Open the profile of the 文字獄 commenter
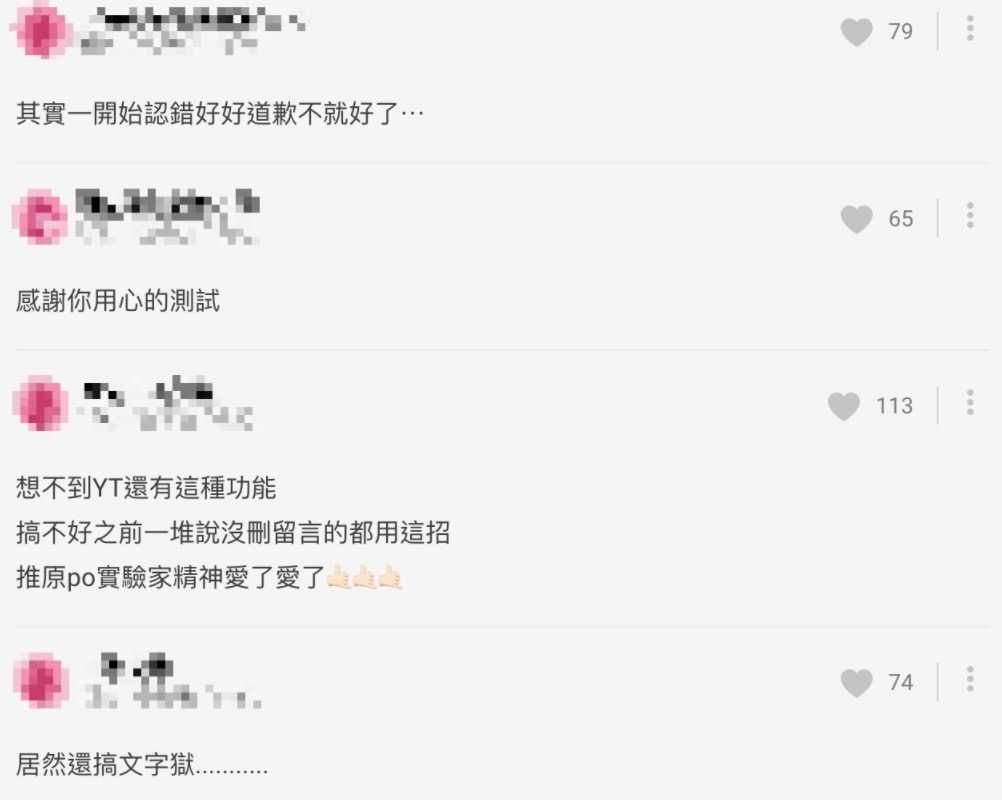The width and height of the screenshot is (1002, 800). (x=41, y=681)
